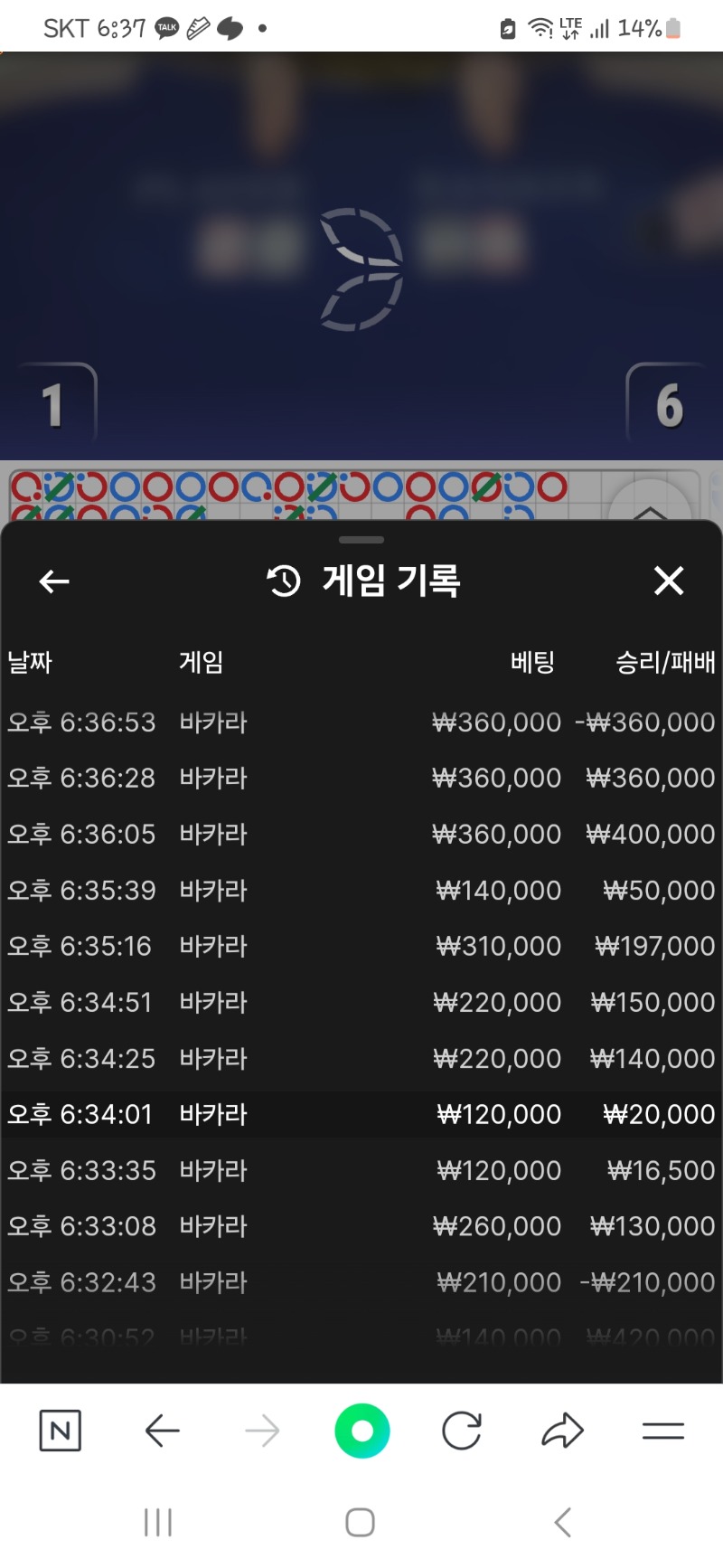723x1568 pixels.
Task: Close the 게임 기록 panel
Action: (669, 581)
